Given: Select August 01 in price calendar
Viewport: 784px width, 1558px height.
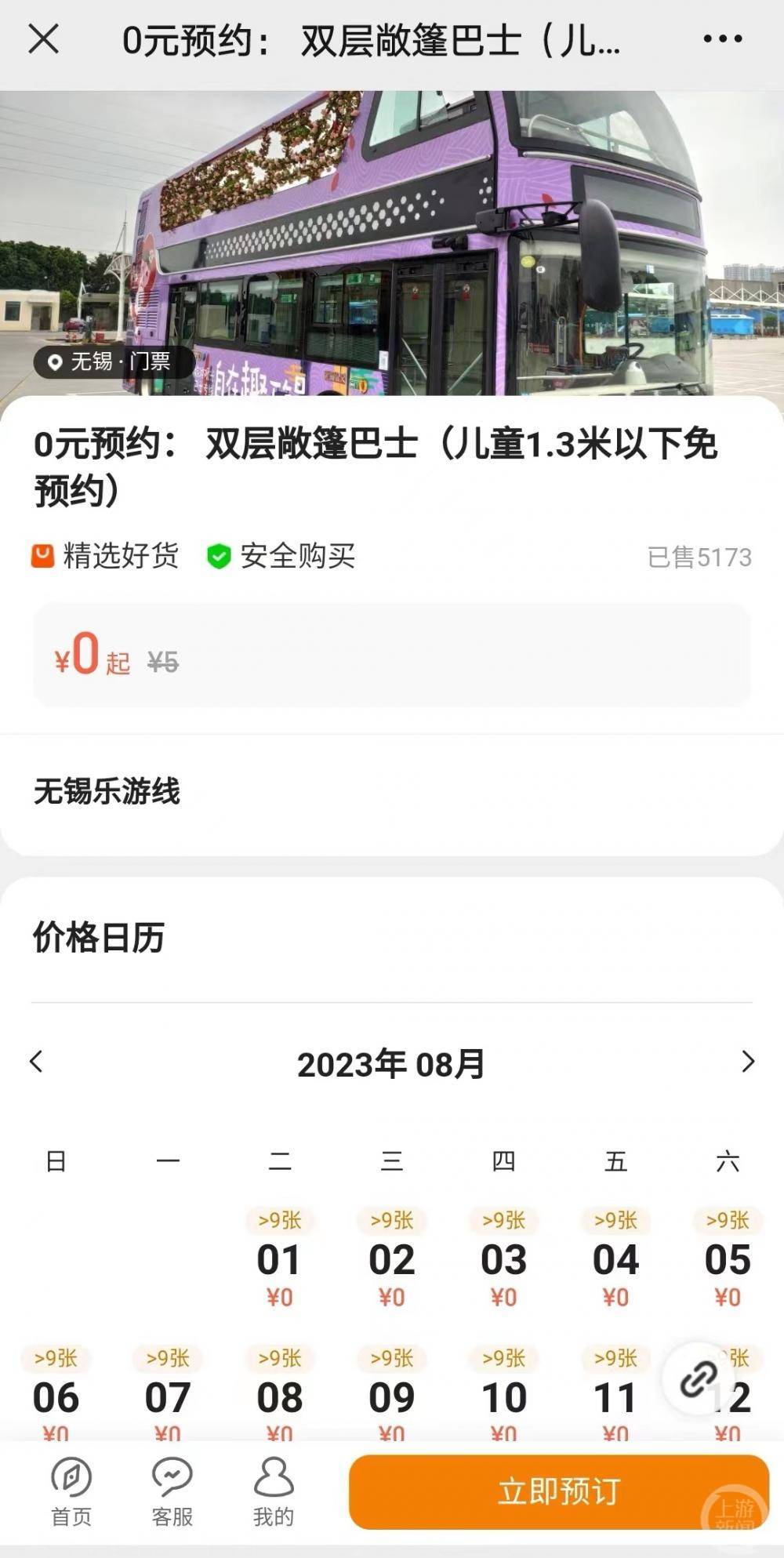Looking at the screenshot, I should pos(279,1259).
